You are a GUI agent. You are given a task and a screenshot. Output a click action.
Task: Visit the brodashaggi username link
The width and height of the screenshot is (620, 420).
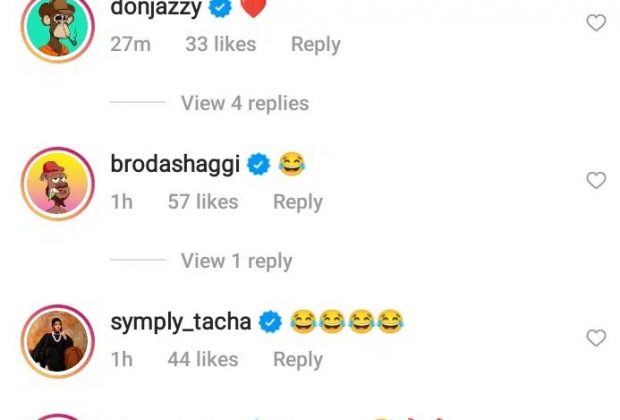(176, 165)
